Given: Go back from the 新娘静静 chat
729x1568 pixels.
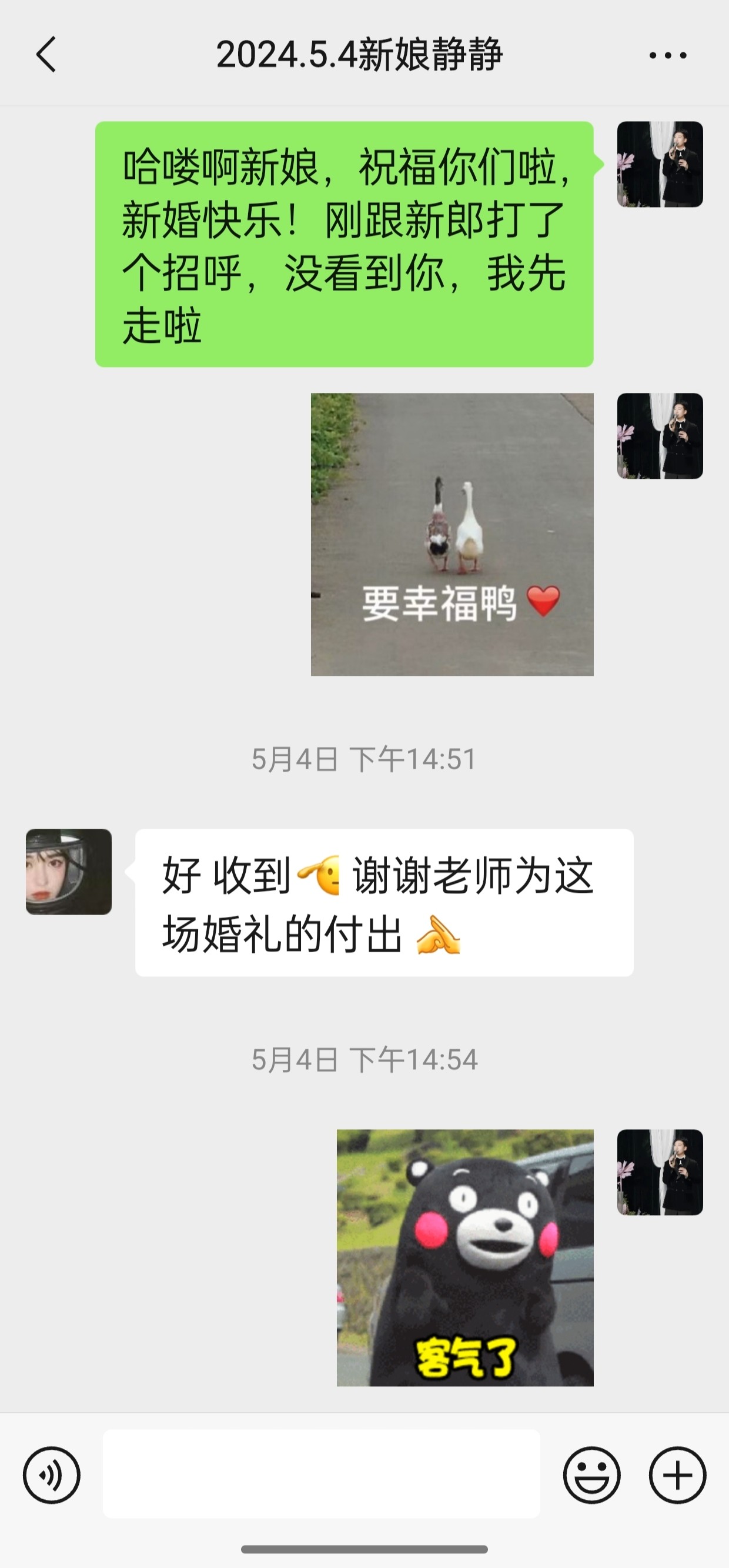Looking at the screenshot, I should [46, 55].
